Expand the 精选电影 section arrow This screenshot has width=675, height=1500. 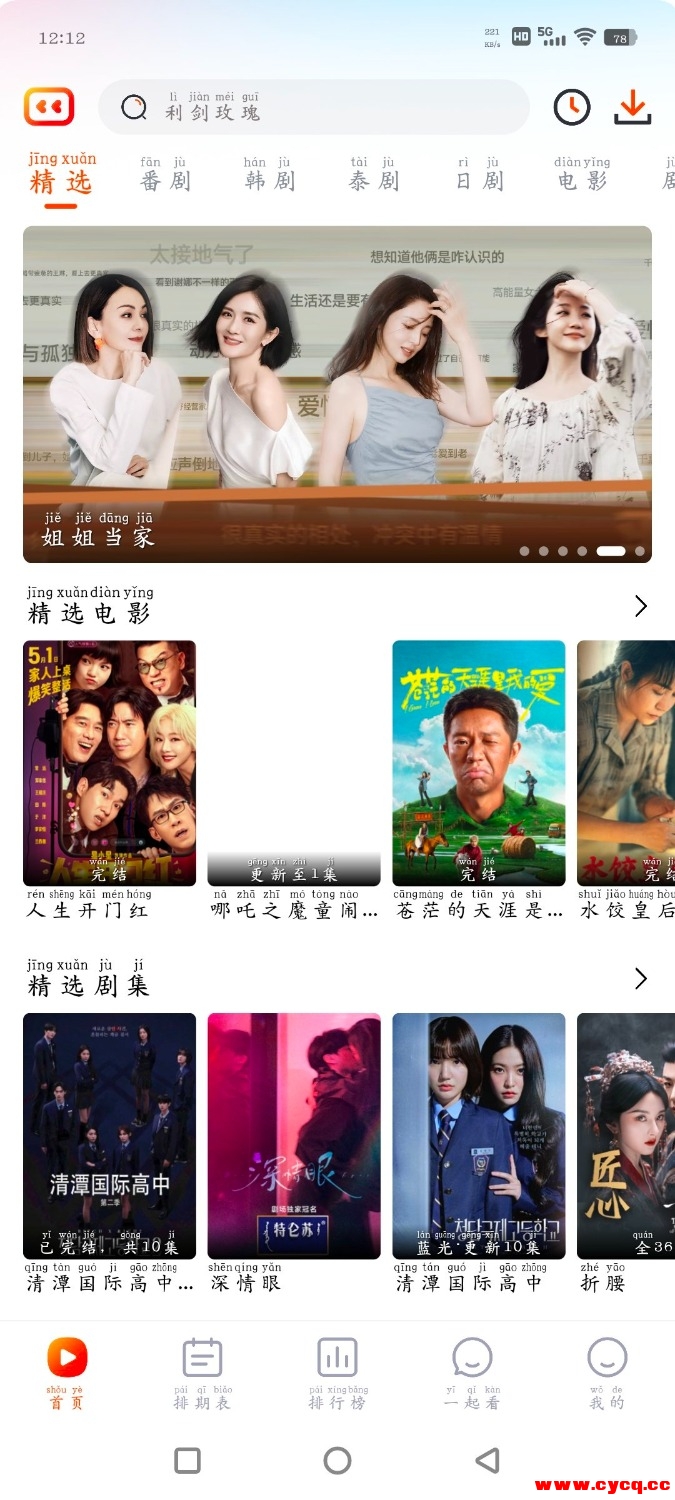(641, 606)
